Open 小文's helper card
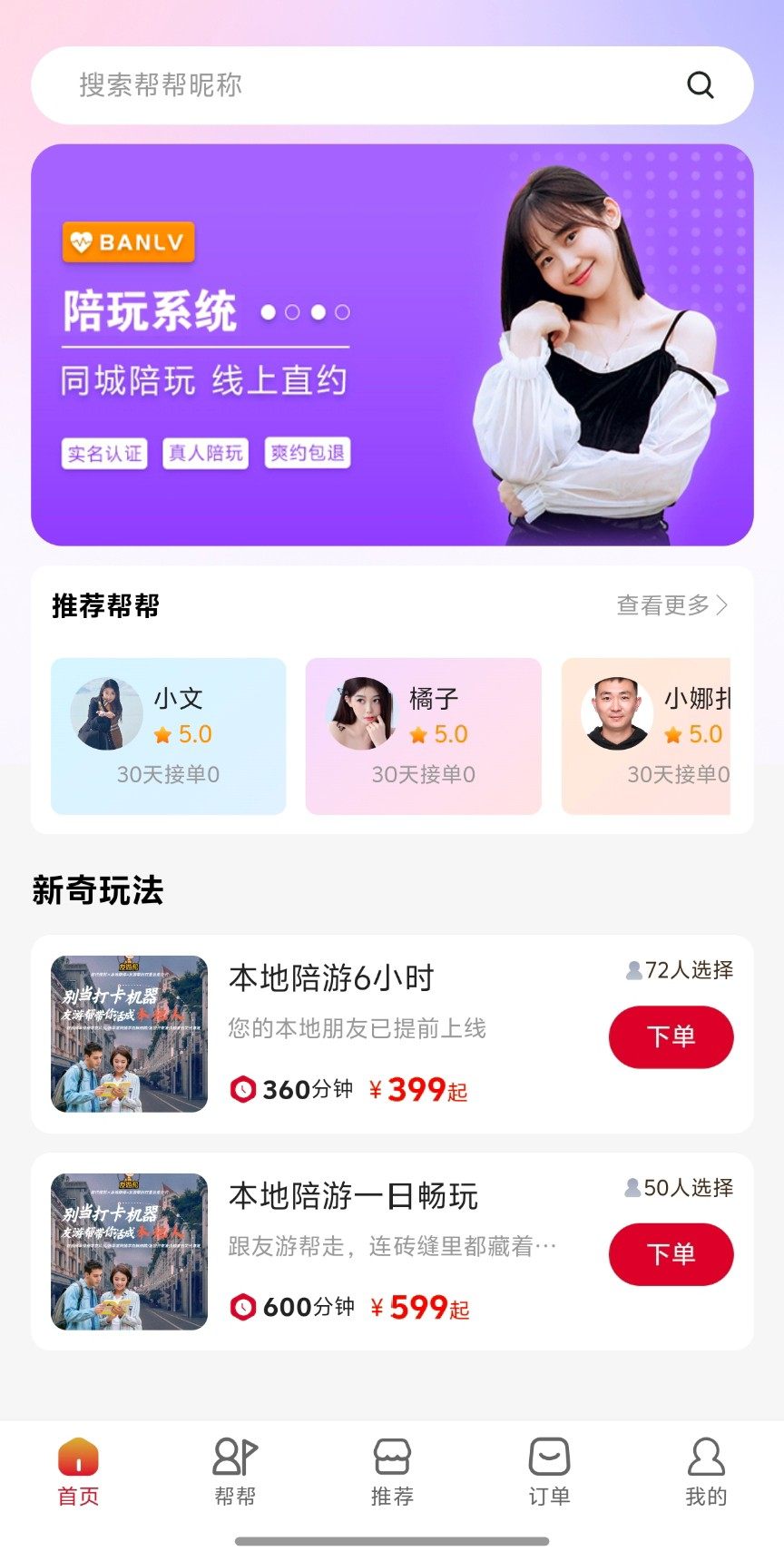This screenshot has height=1561, width=784. (169, 736)
